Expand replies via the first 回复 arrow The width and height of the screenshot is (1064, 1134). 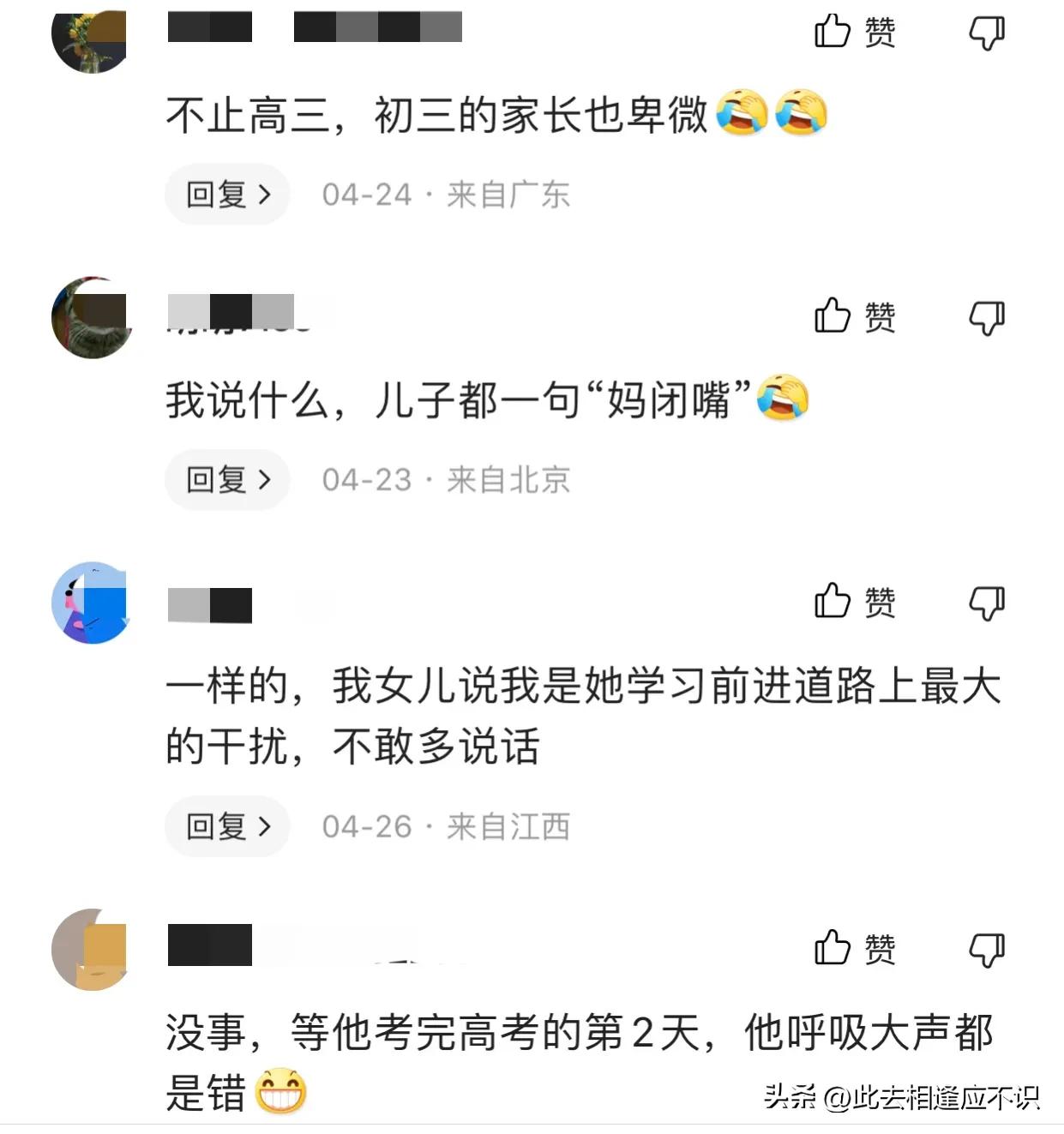(226, 195)
